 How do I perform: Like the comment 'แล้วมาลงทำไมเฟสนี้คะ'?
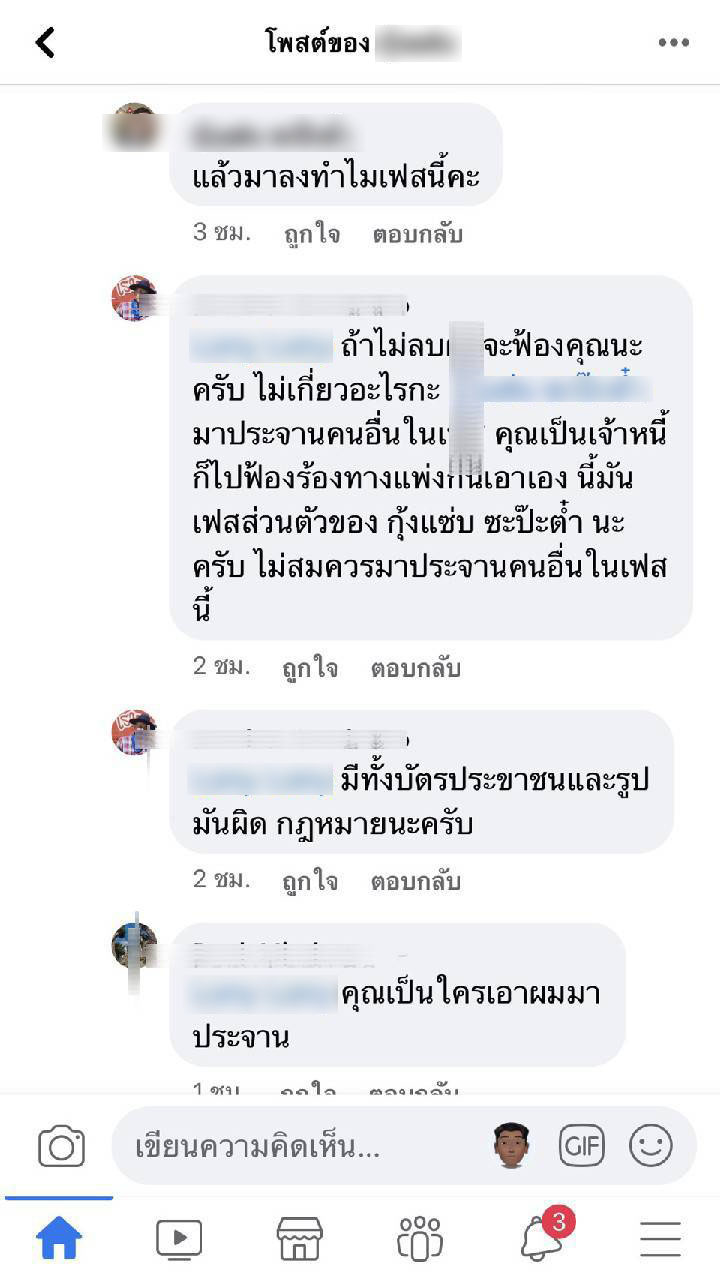(x=311, y=234)
